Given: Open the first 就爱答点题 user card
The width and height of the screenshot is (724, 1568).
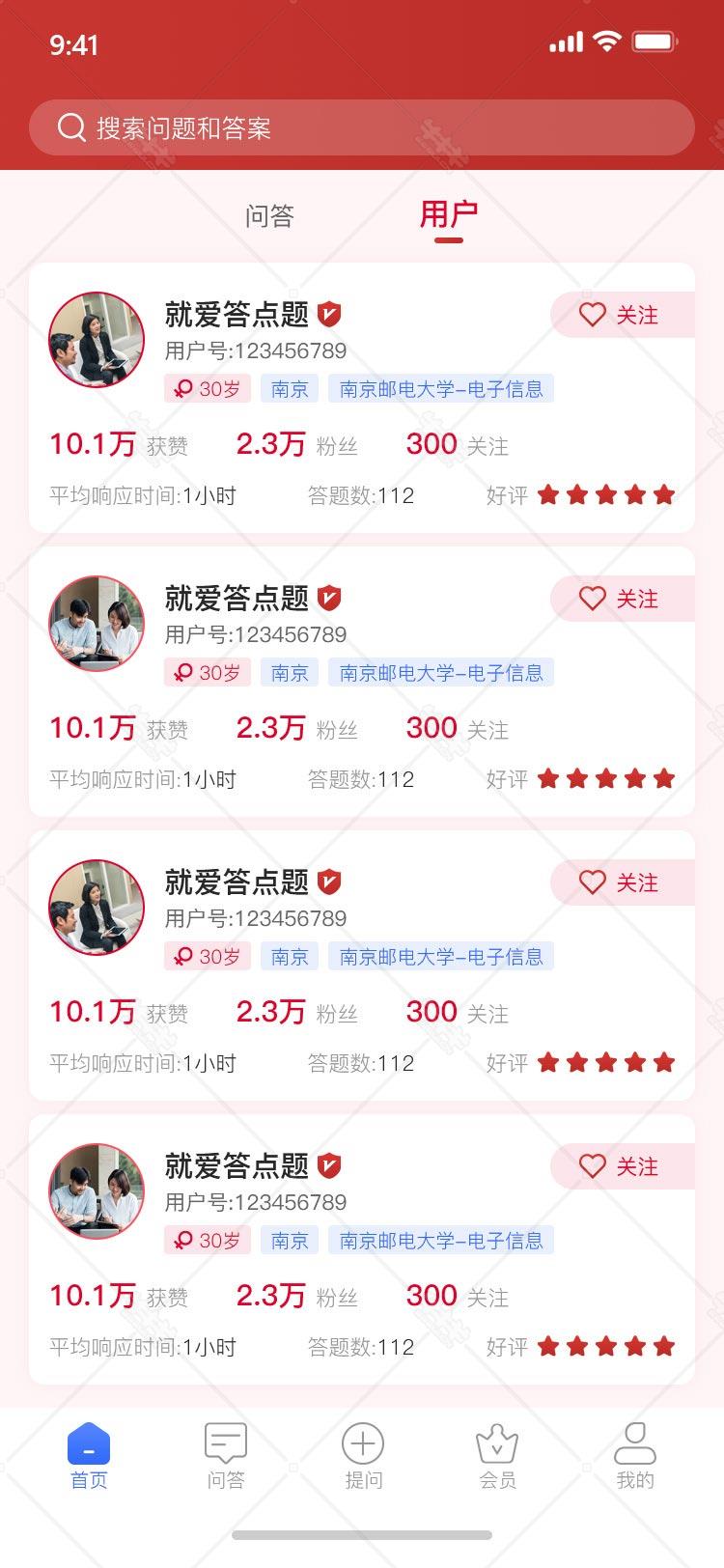Looking at the screenshot, I should (x=362, y=398).
